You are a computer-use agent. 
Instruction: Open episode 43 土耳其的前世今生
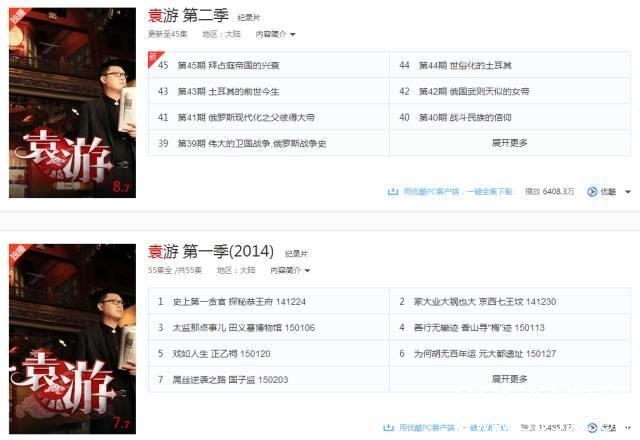click(228, 91)
